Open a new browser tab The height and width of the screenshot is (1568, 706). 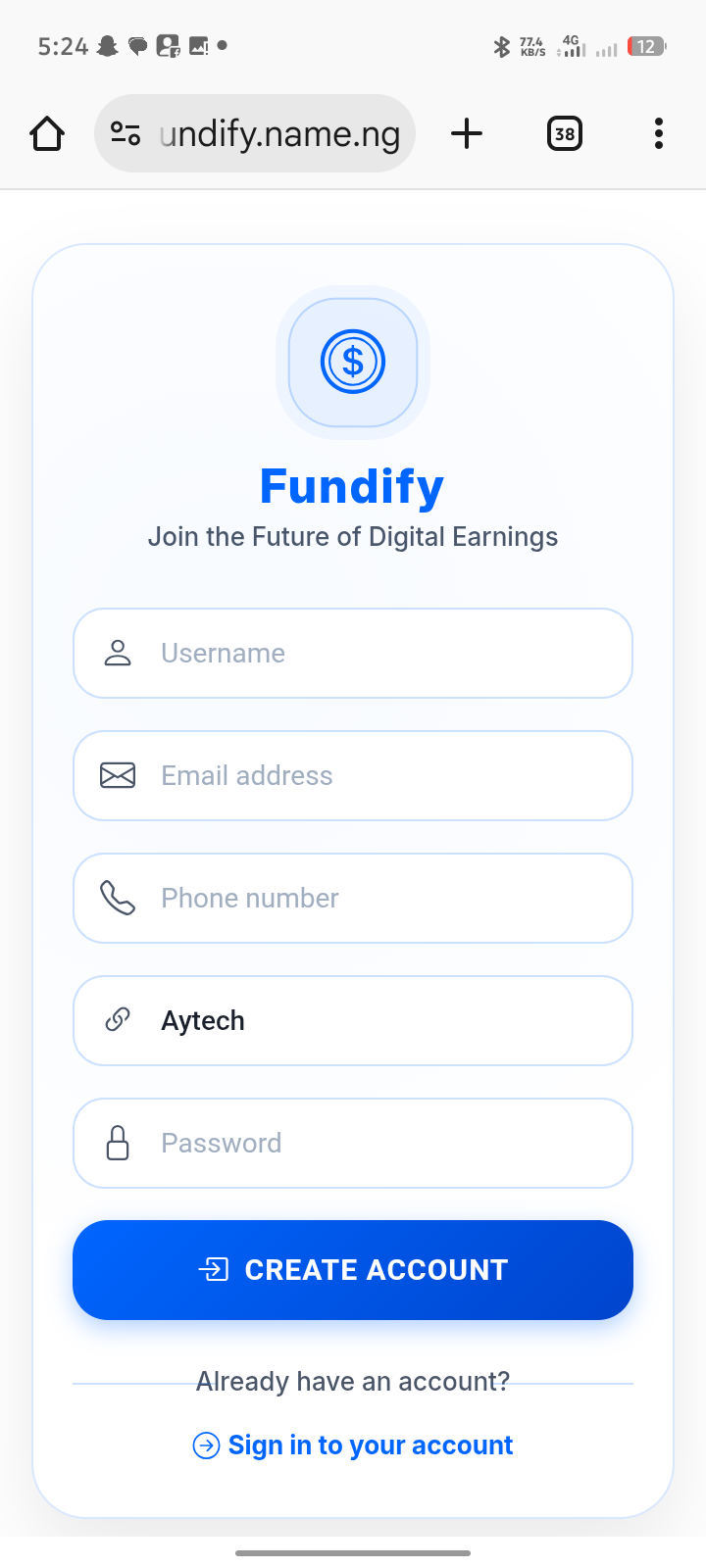[x=467, y=133]
